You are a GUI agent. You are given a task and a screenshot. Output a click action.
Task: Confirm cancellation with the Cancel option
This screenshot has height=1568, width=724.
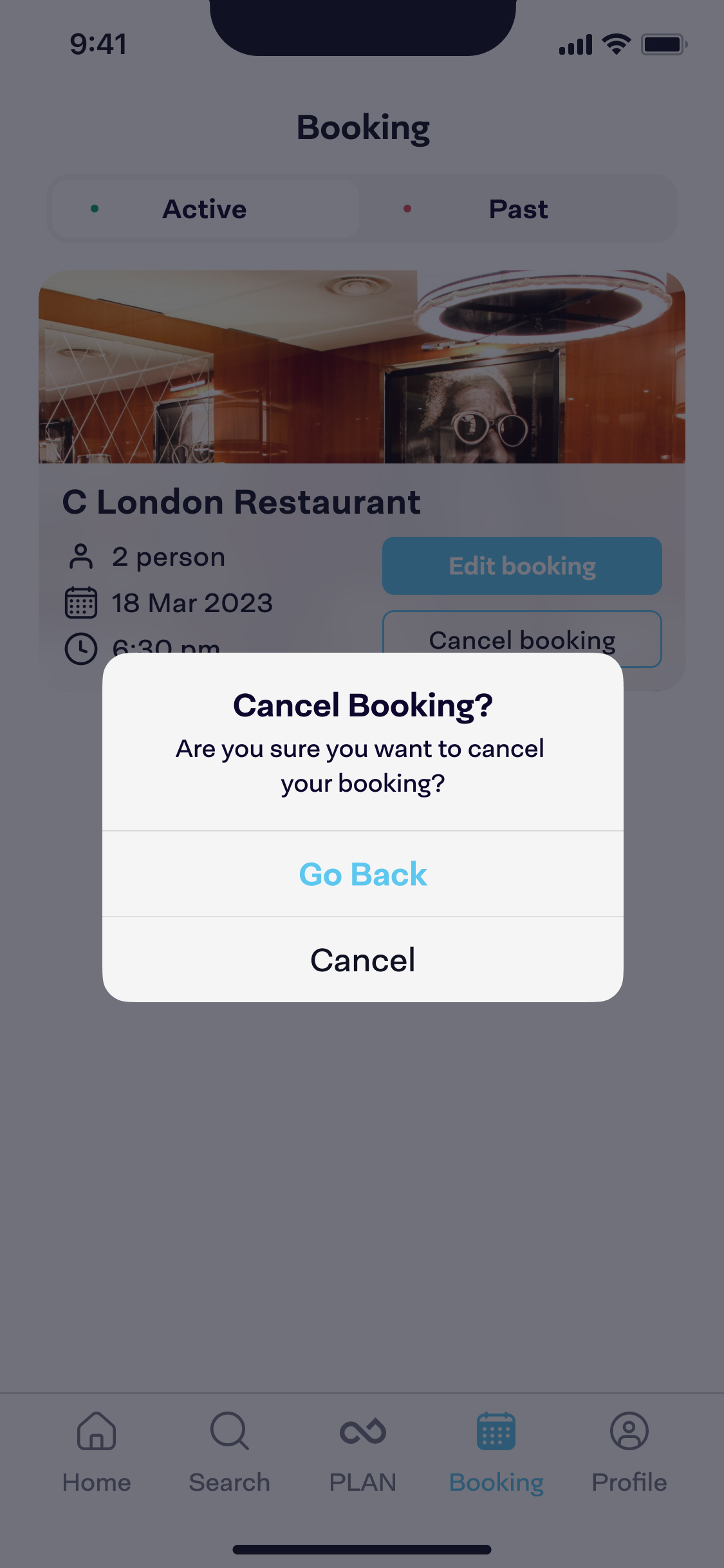tap(362, 960)
